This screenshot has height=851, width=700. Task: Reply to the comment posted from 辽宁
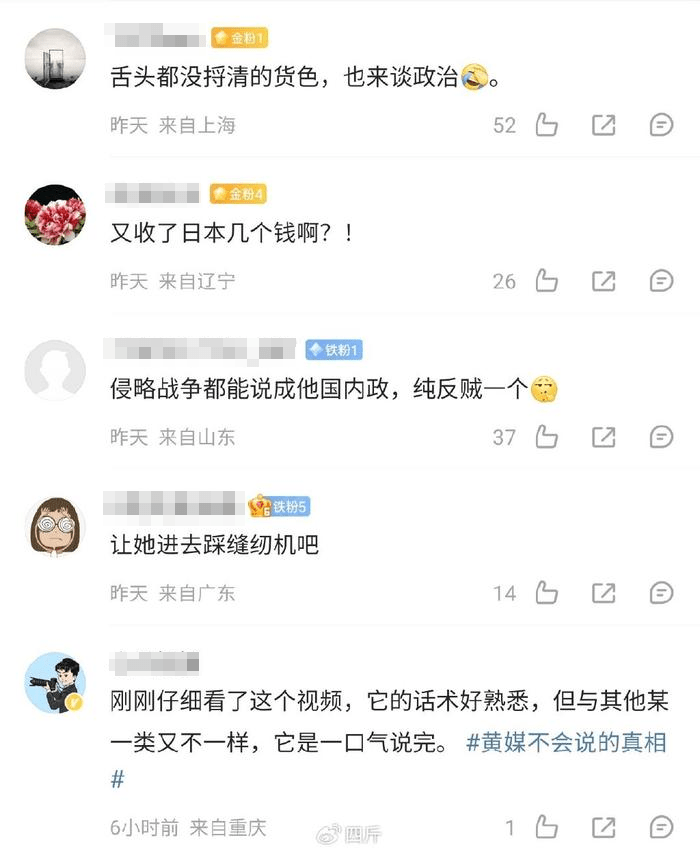pyautogui.click(x=661, y=281)
